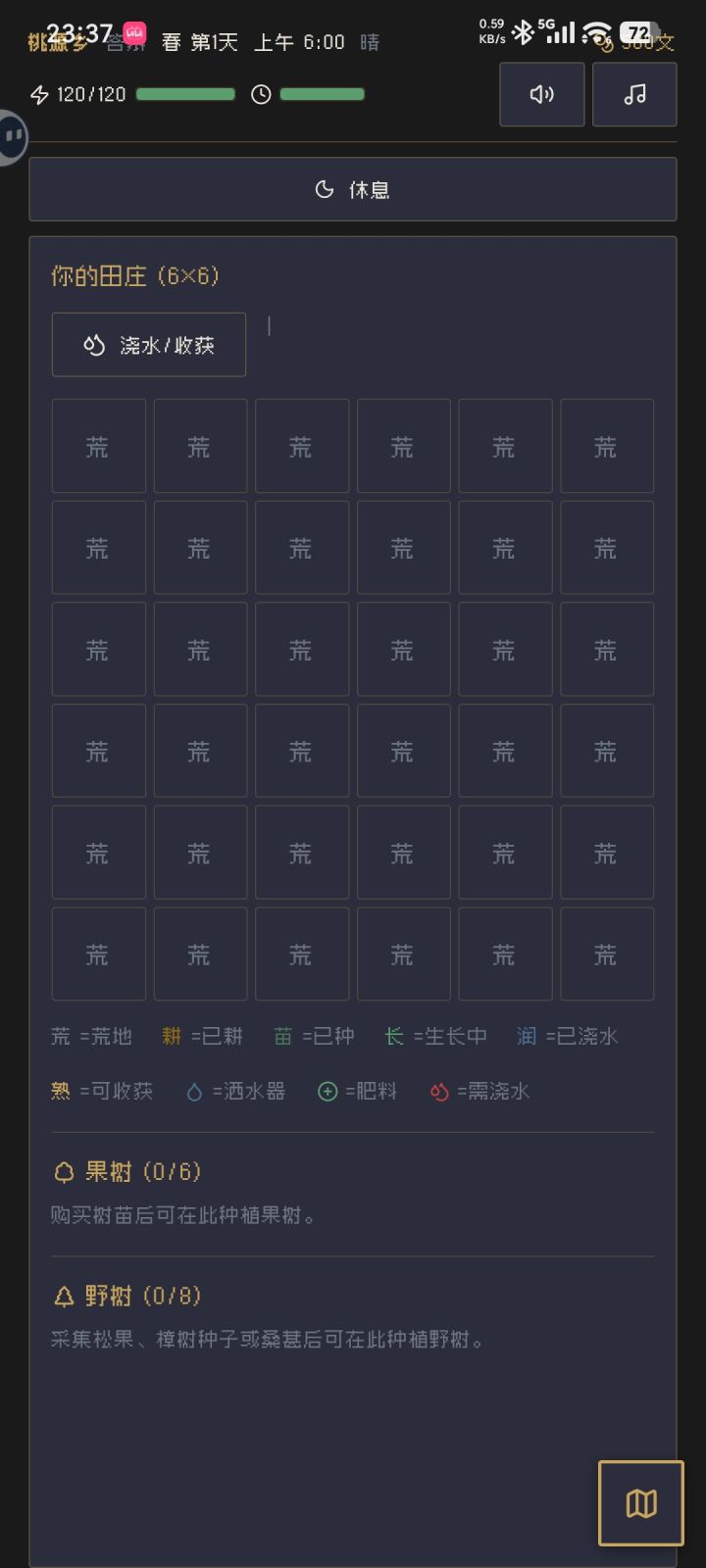Click the 洒水器 sprinkler droplet icon in the legend
The height and width of the screenshot is (1568, 706).
[194, 1091]
